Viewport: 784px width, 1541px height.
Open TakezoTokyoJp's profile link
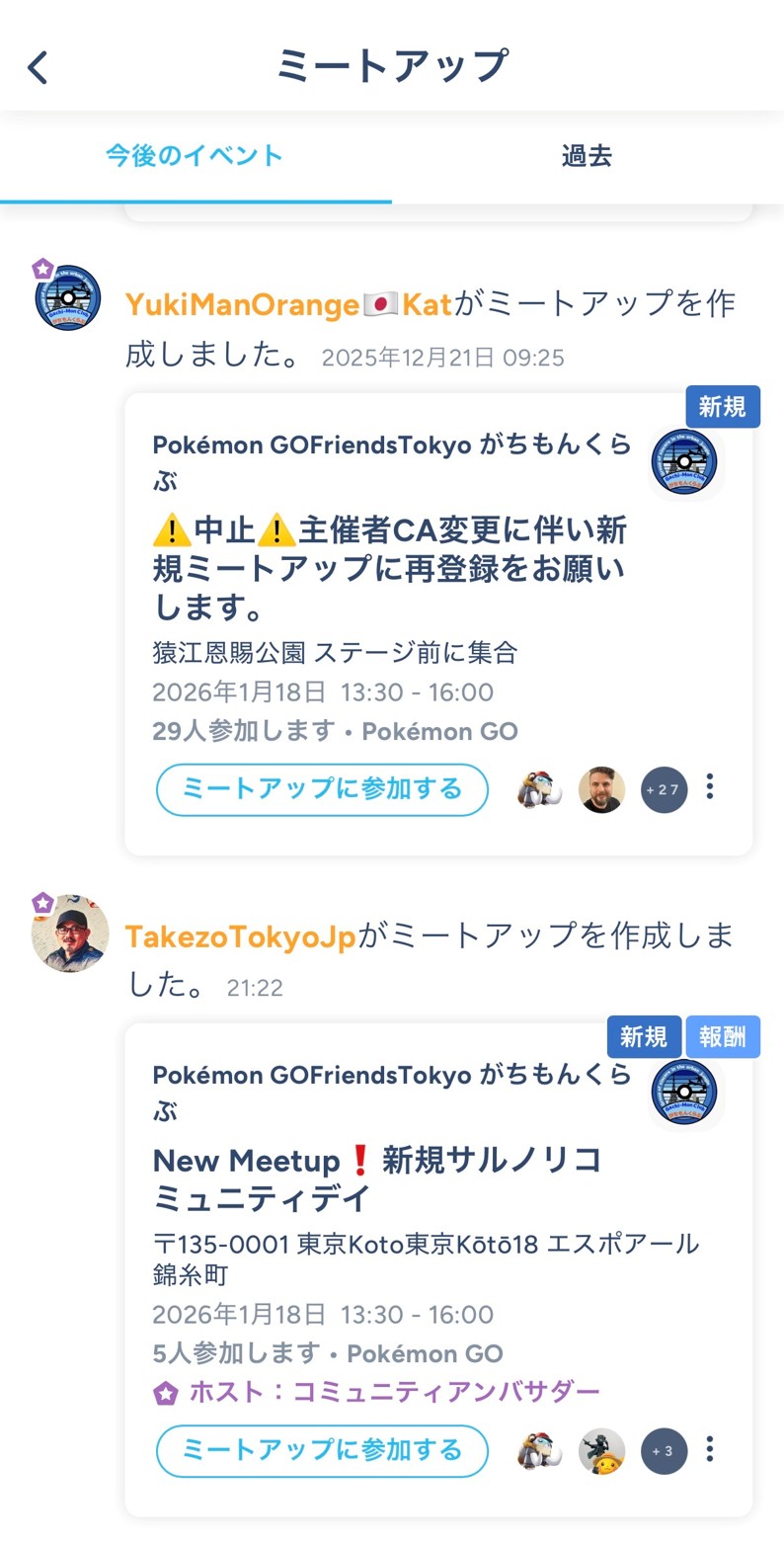pyautogui.click(x=240, y=934)
